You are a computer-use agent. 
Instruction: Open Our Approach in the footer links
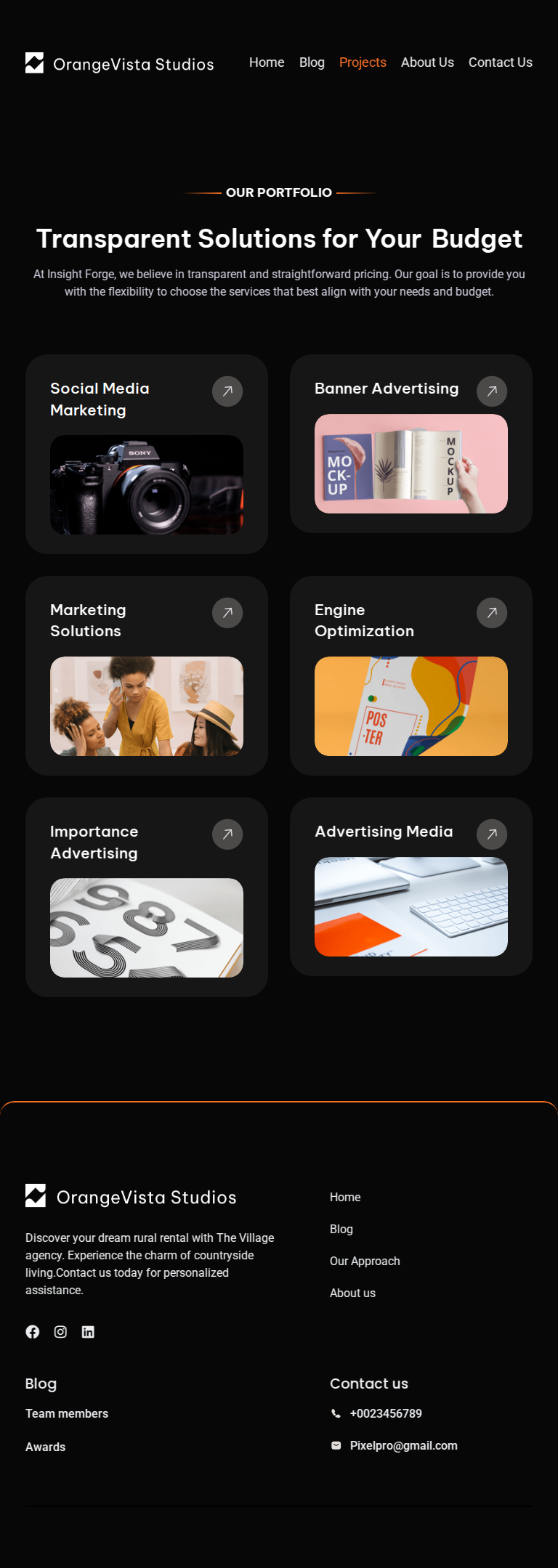365,1261
